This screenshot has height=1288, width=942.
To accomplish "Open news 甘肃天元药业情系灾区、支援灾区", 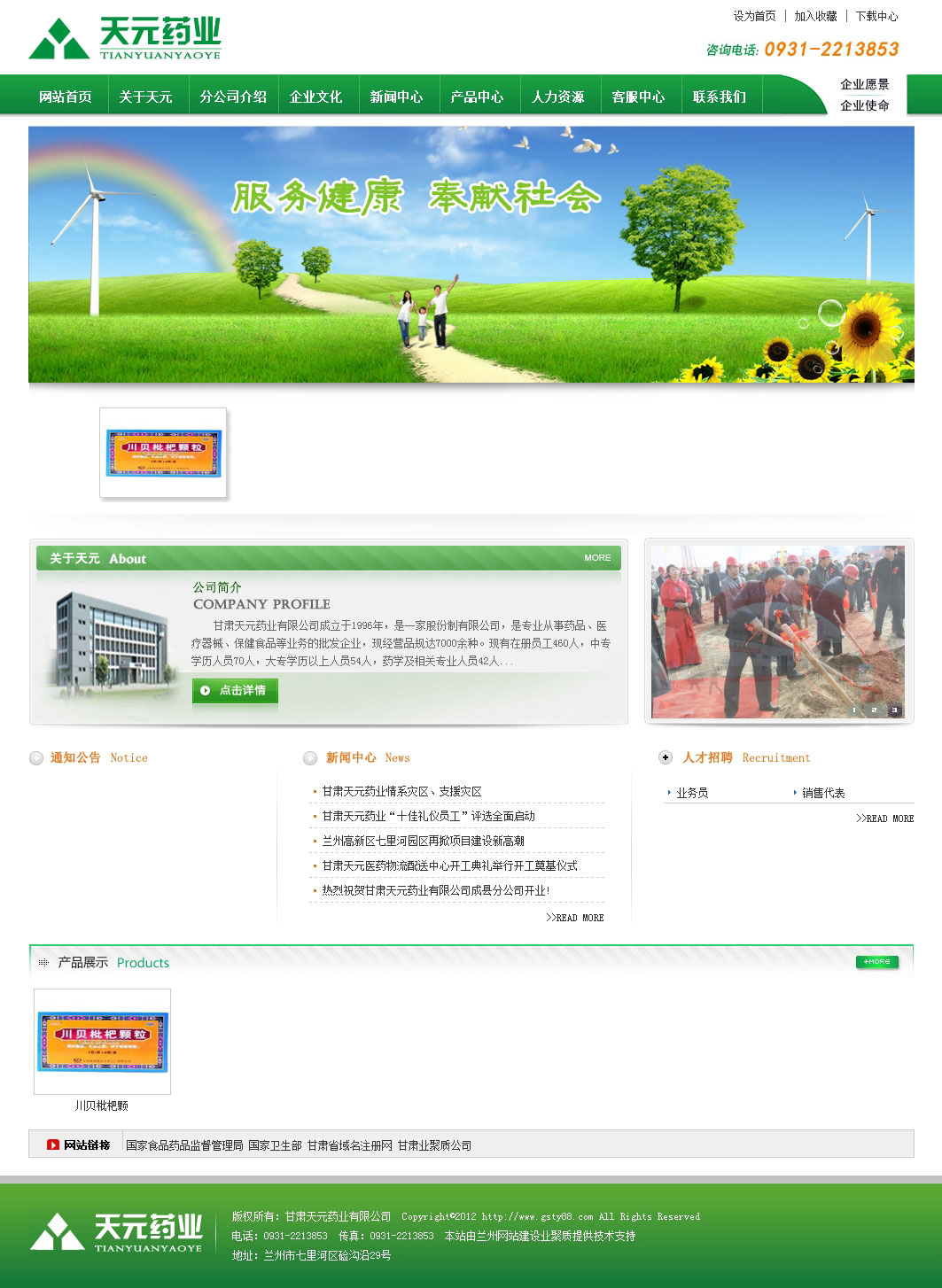I will click(401, 791).
